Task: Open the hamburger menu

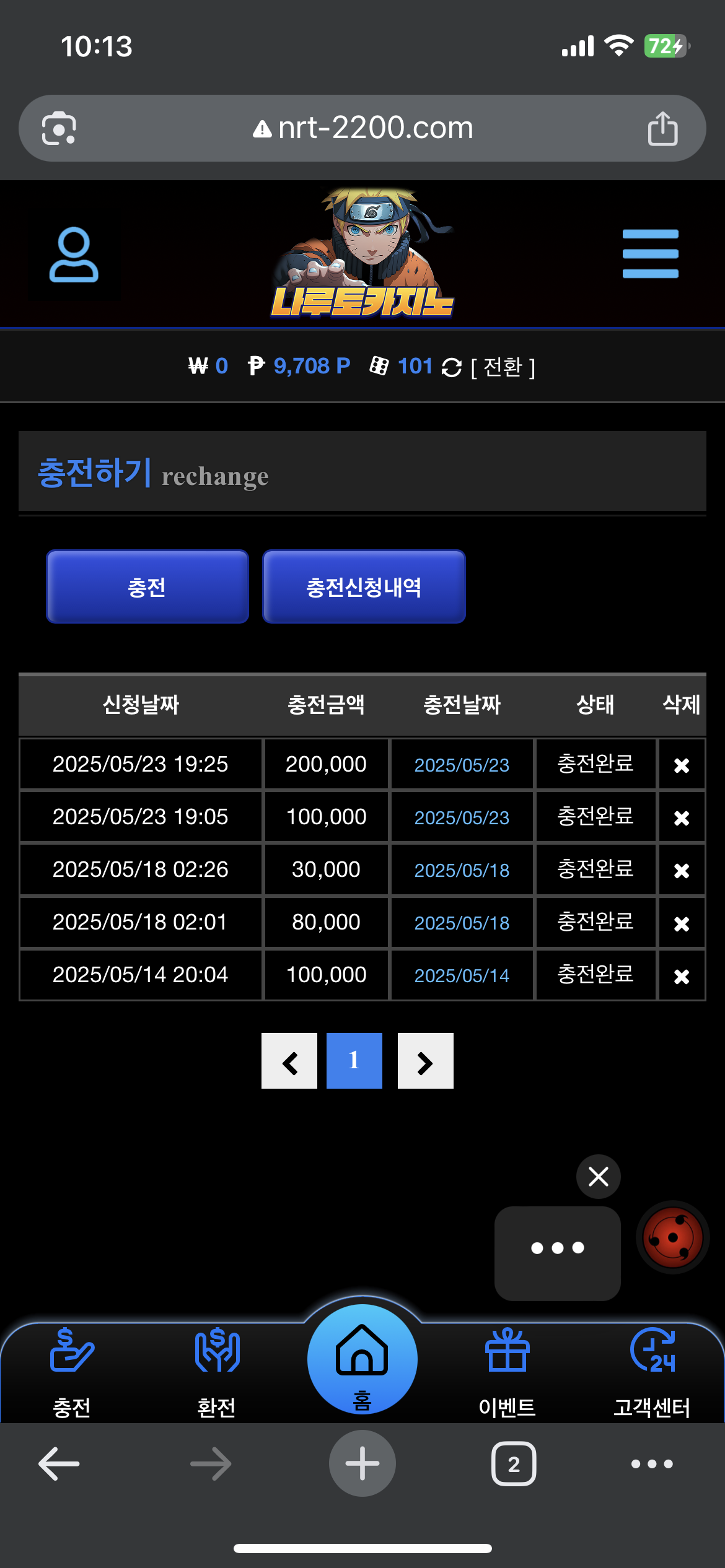Action: pyautogui.click(x=650, y=254)
